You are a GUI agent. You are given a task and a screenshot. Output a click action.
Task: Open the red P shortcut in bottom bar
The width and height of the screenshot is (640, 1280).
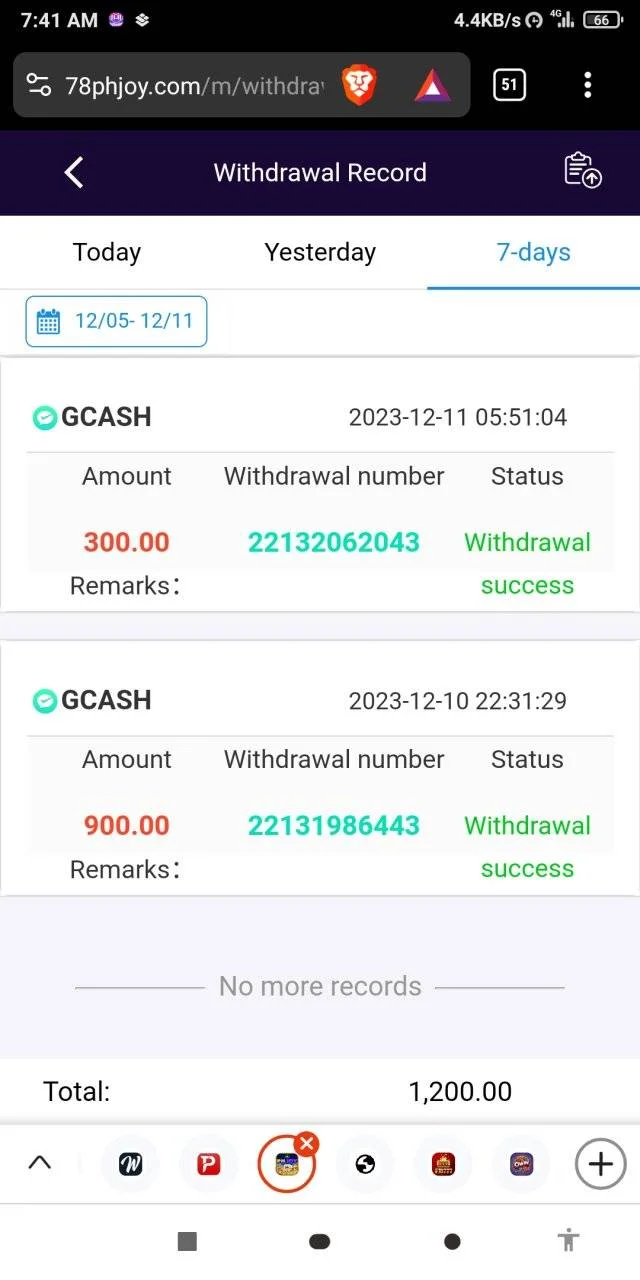(208, 1164)
